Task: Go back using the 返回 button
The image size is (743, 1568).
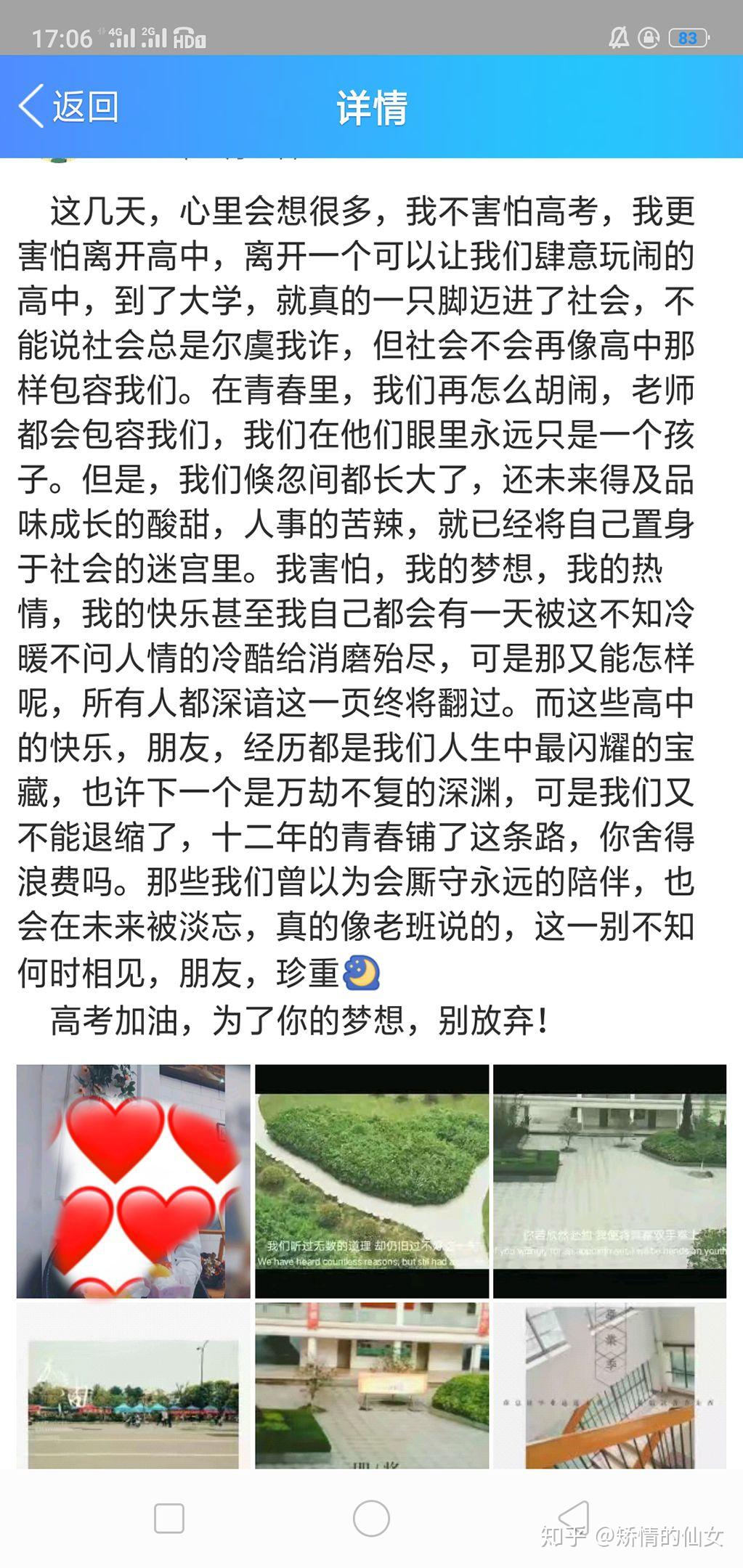Action: [69, 107]
